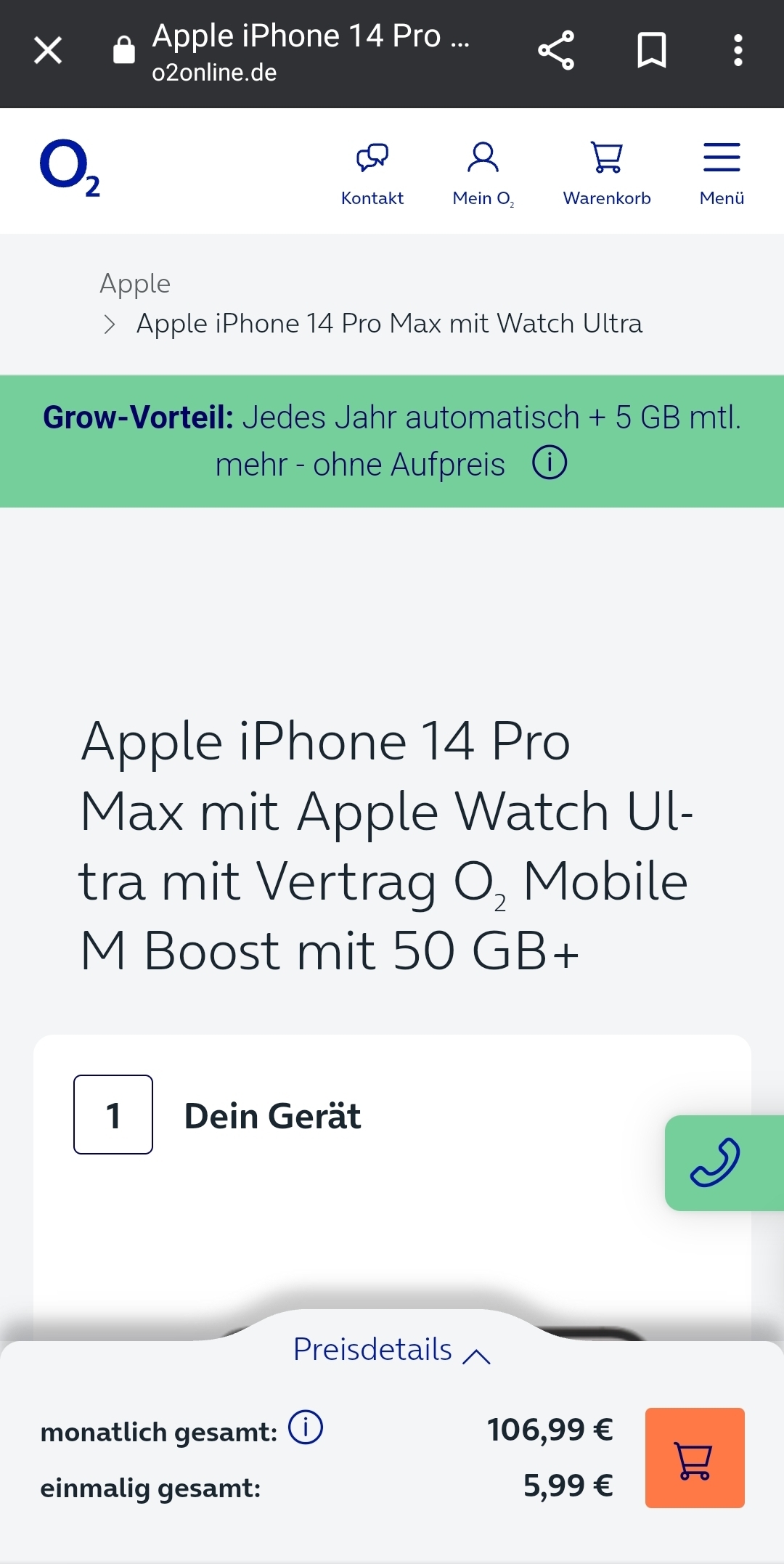Close the browser tab

(48, 51)
